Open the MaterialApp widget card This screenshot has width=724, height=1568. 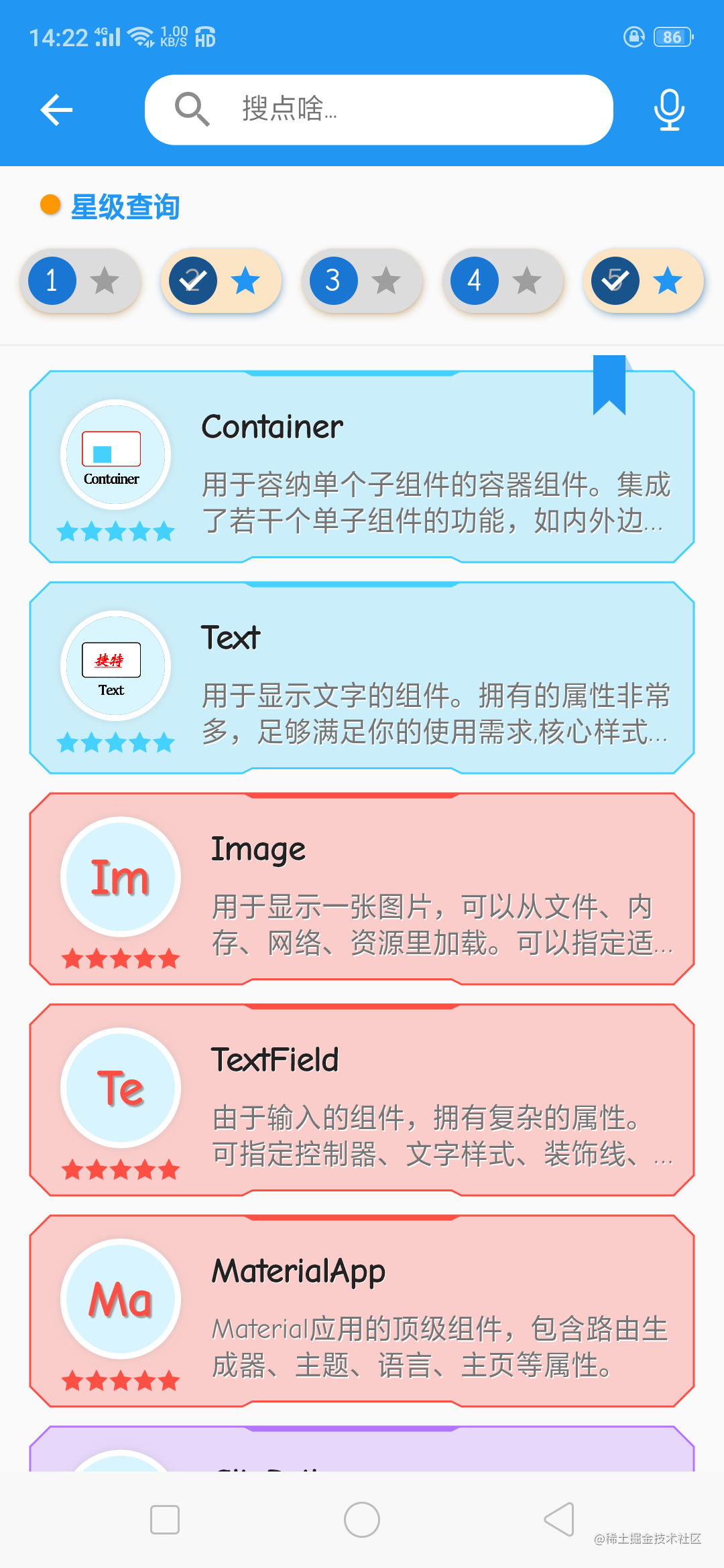(362, 1311)
